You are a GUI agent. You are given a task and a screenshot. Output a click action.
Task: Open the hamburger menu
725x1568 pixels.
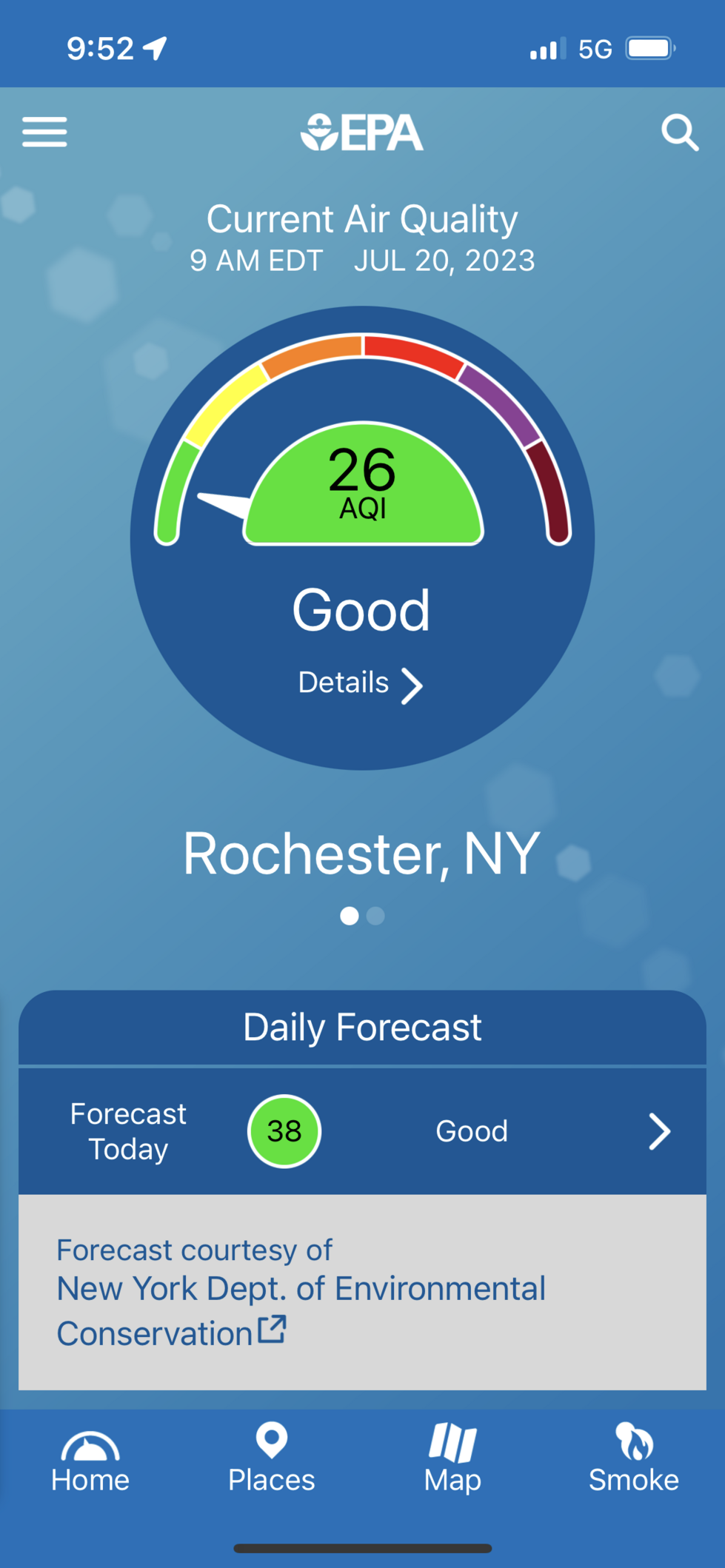click(x=44, y=133)
